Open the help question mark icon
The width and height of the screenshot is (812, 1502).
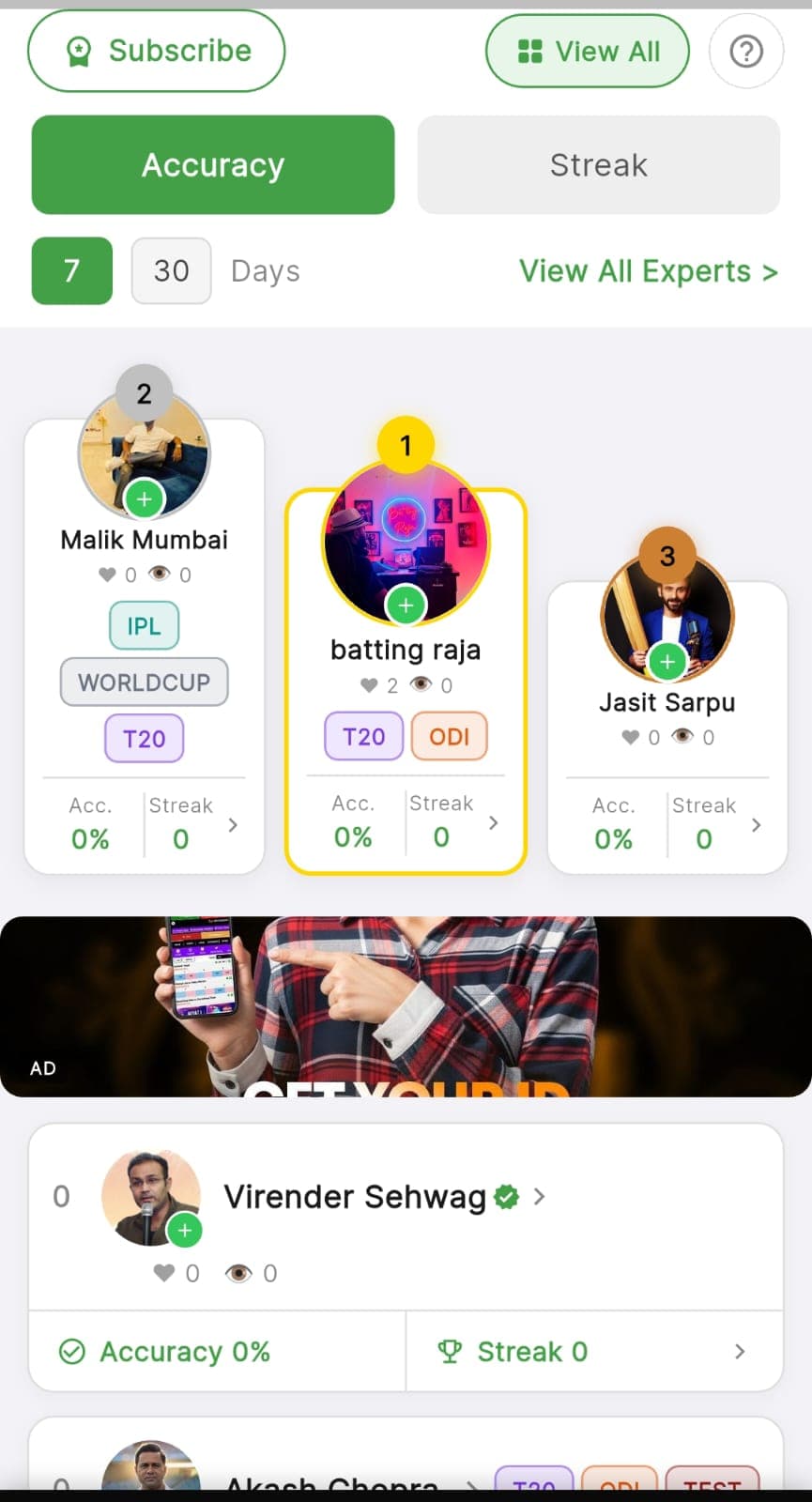pos(745,52)
